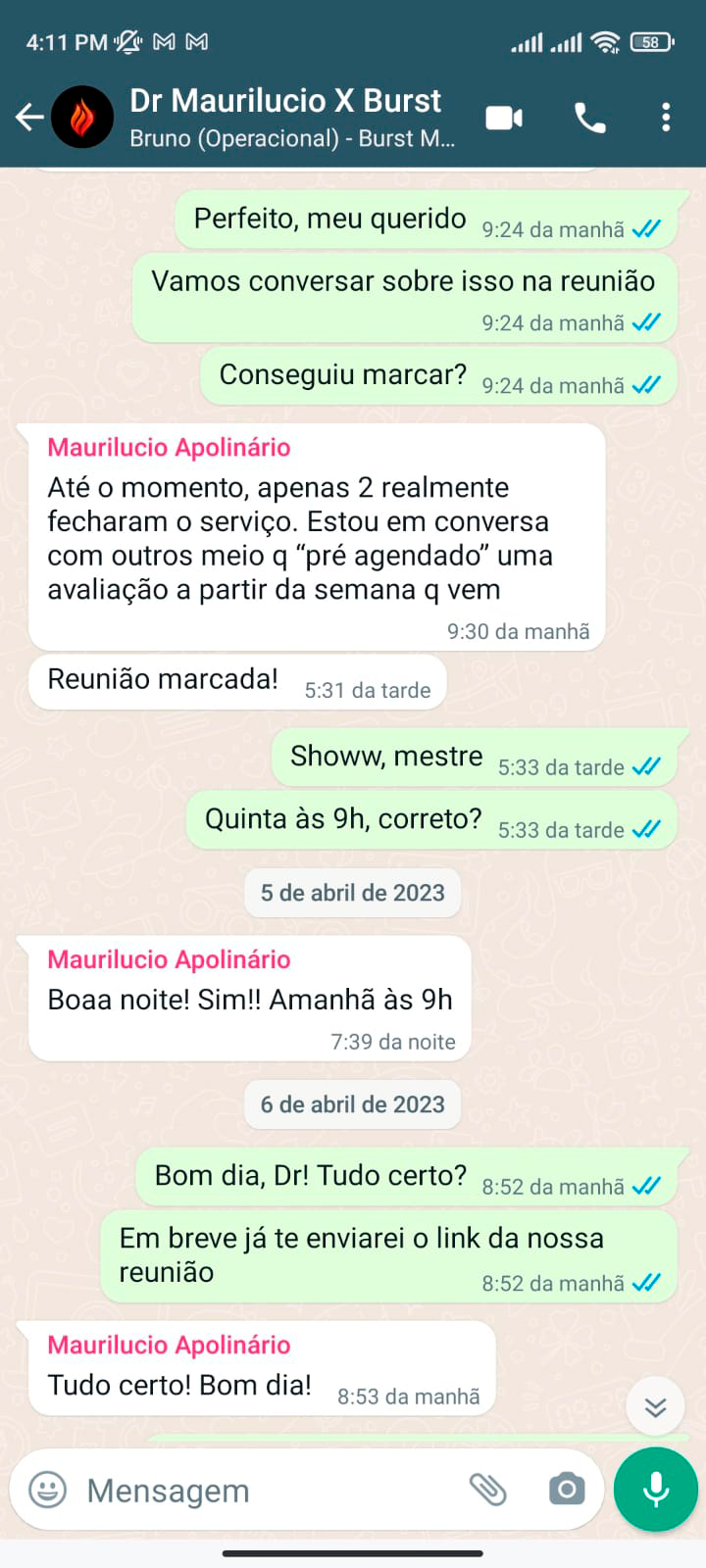
Task: Go back to the chat list
Action: coord(29,118)
